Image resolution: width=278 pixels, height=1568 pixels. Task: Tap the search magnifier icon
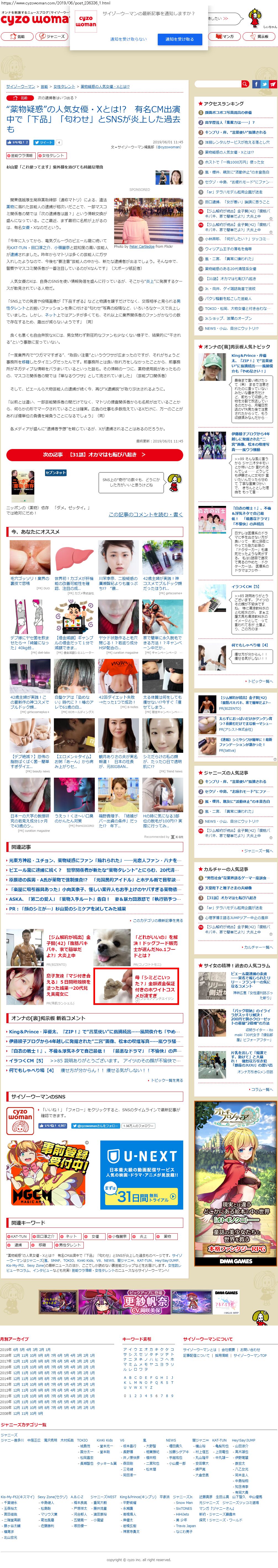[245, 85]
